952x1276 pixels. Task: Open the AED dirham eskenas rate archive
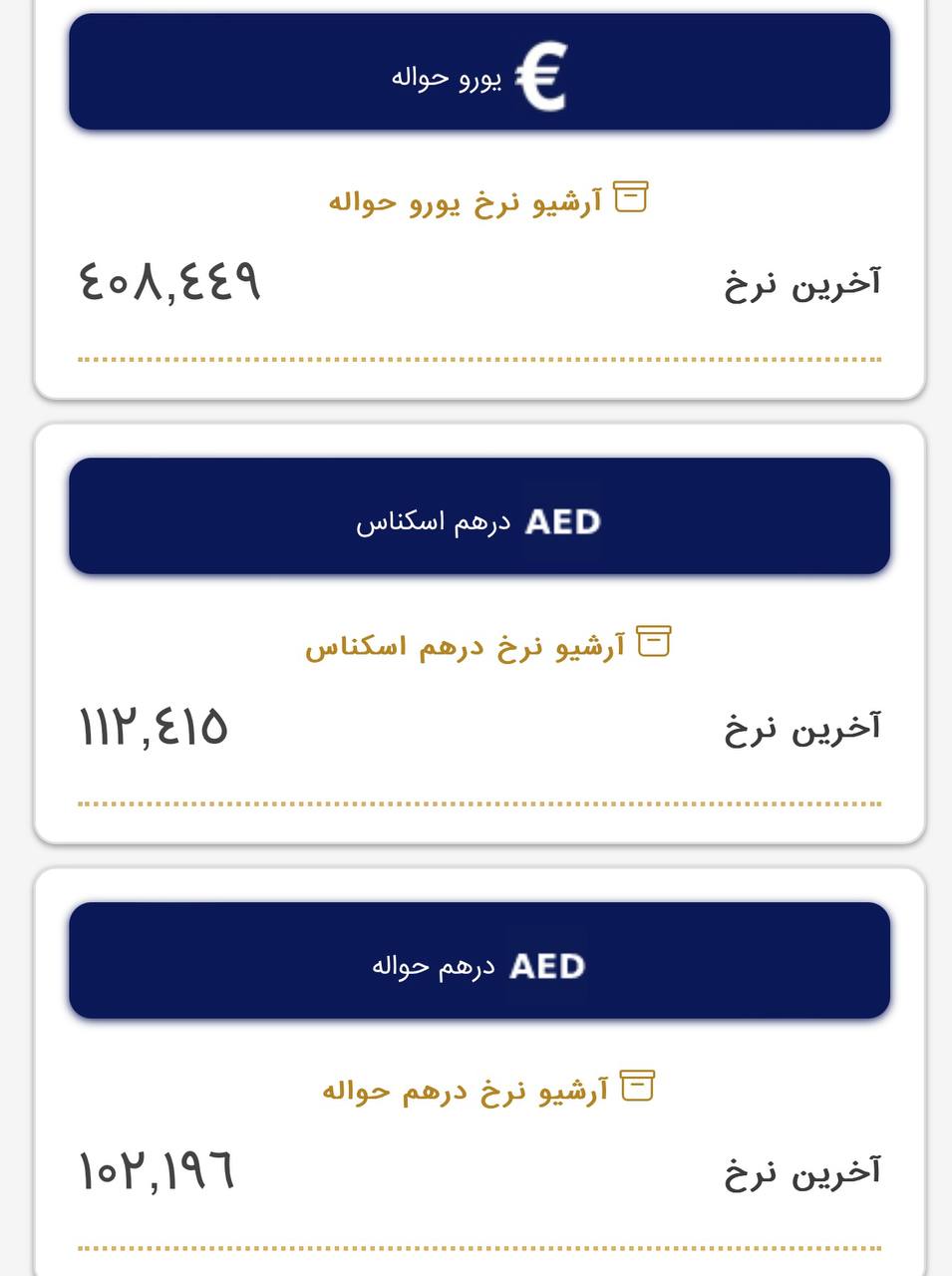coord(487,645)
